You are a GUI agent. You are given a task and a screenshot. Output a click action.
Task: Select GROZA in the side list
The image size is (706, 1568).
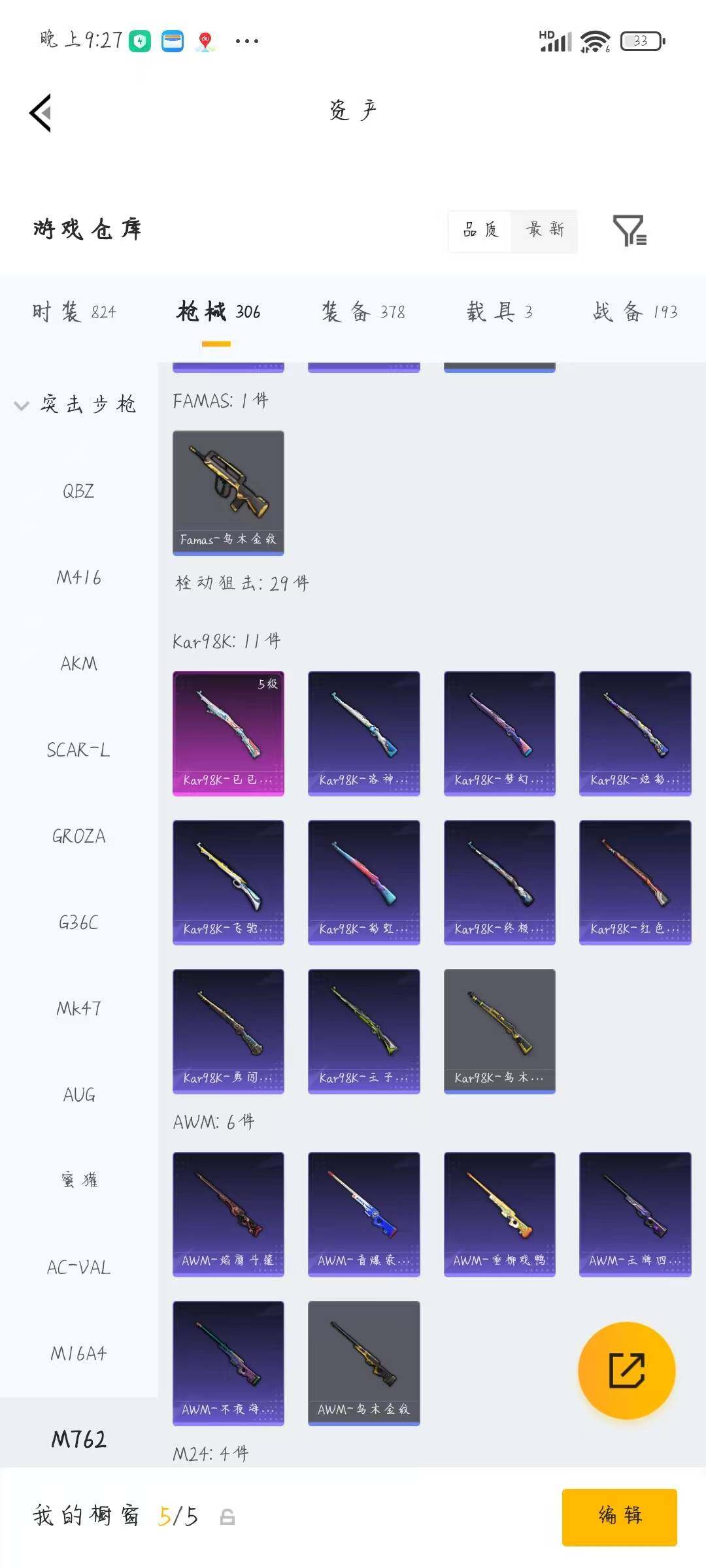78,836
